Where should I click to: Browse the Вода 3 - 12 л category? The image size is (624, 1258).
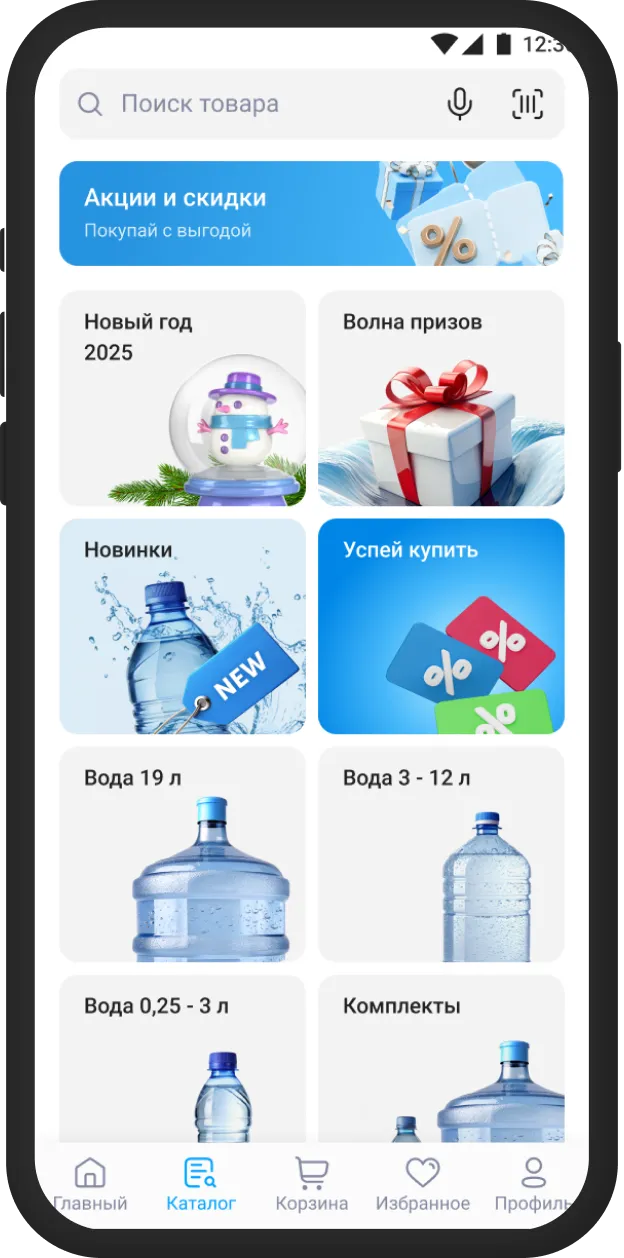(441, 854)
